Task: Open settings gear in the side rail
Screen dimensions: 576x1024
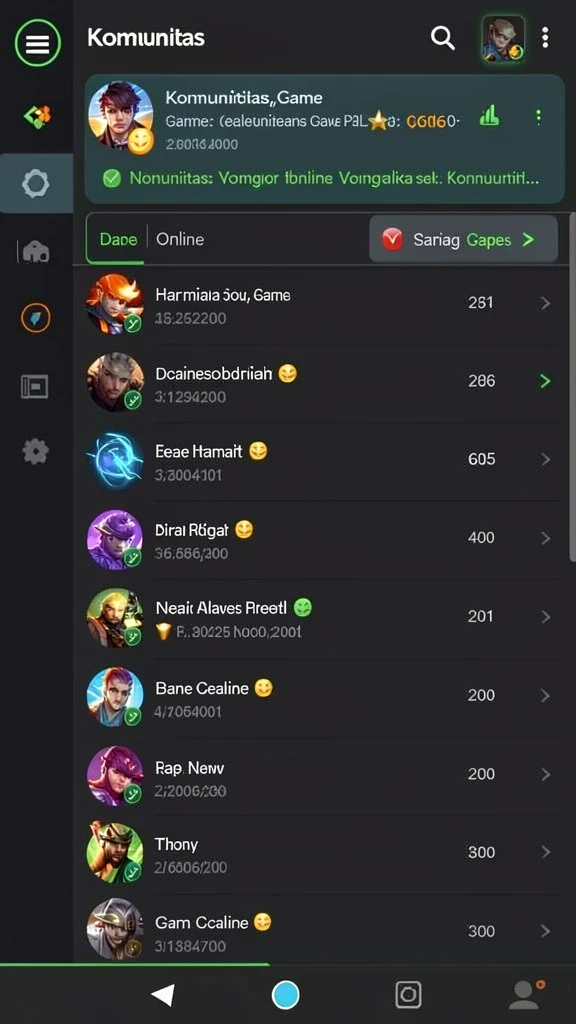Action: 36,451
